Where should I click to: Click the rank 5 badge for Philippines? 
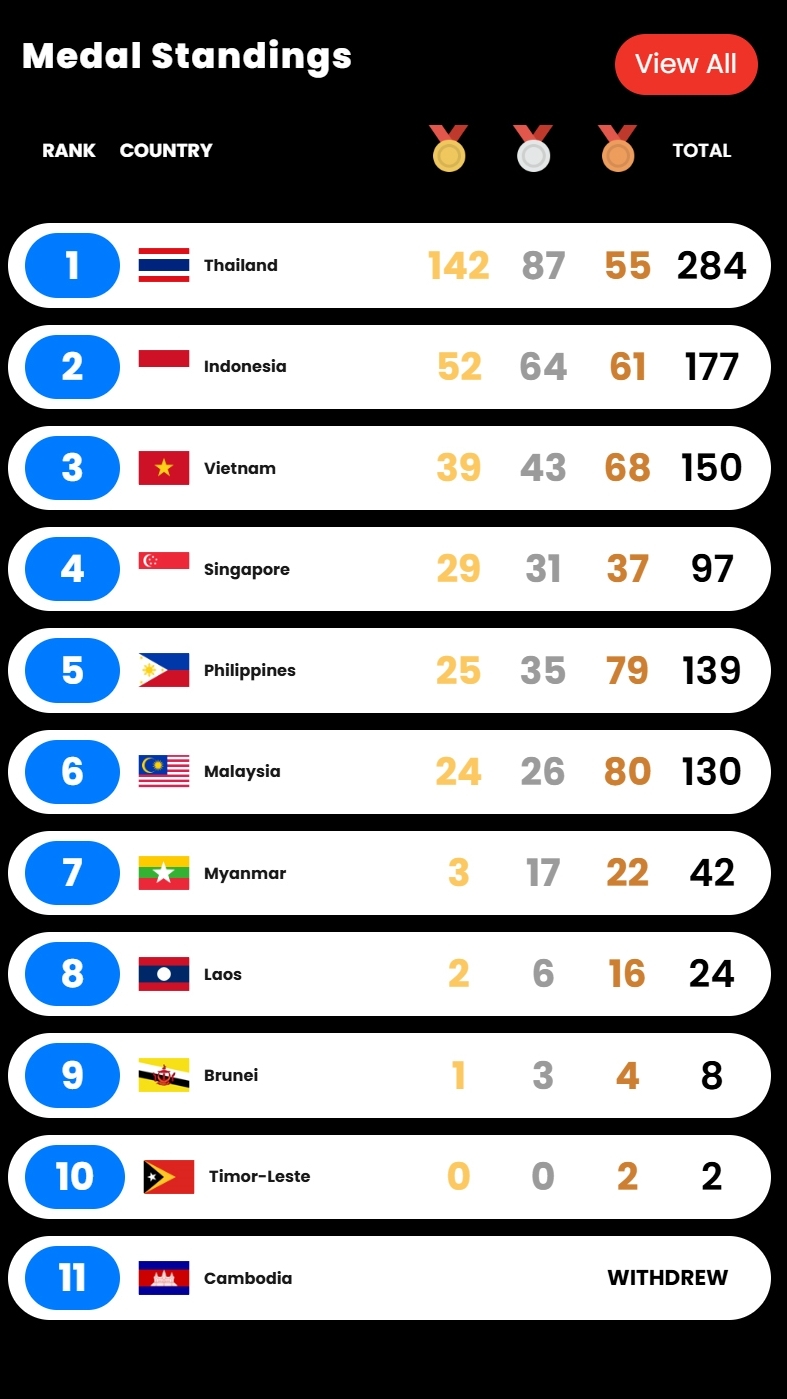click(70, 670)
